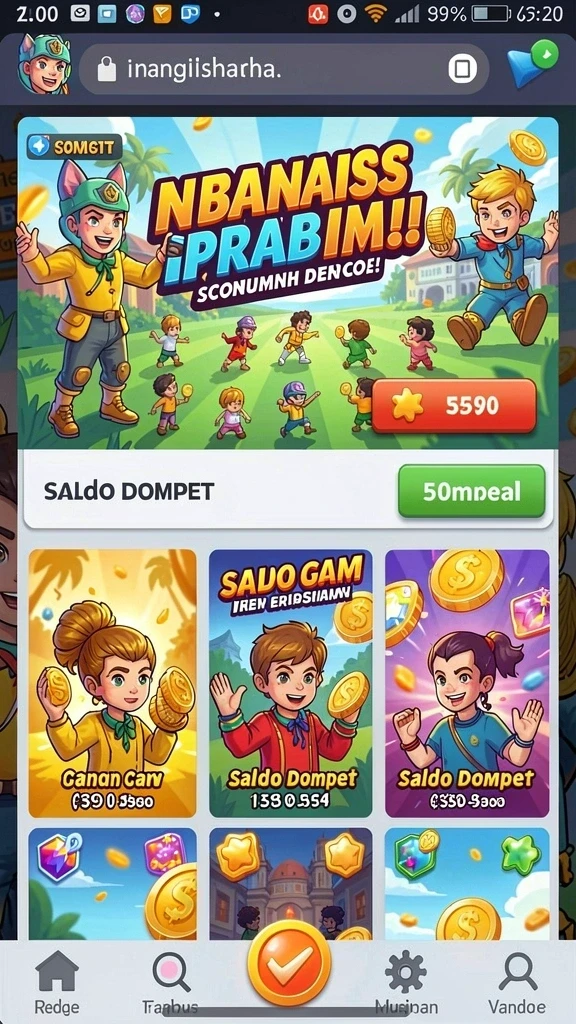Open the profile avatar at top left
Image resolution: width=576 pixels, height=1024 pixels.
(x=44, y=65)
